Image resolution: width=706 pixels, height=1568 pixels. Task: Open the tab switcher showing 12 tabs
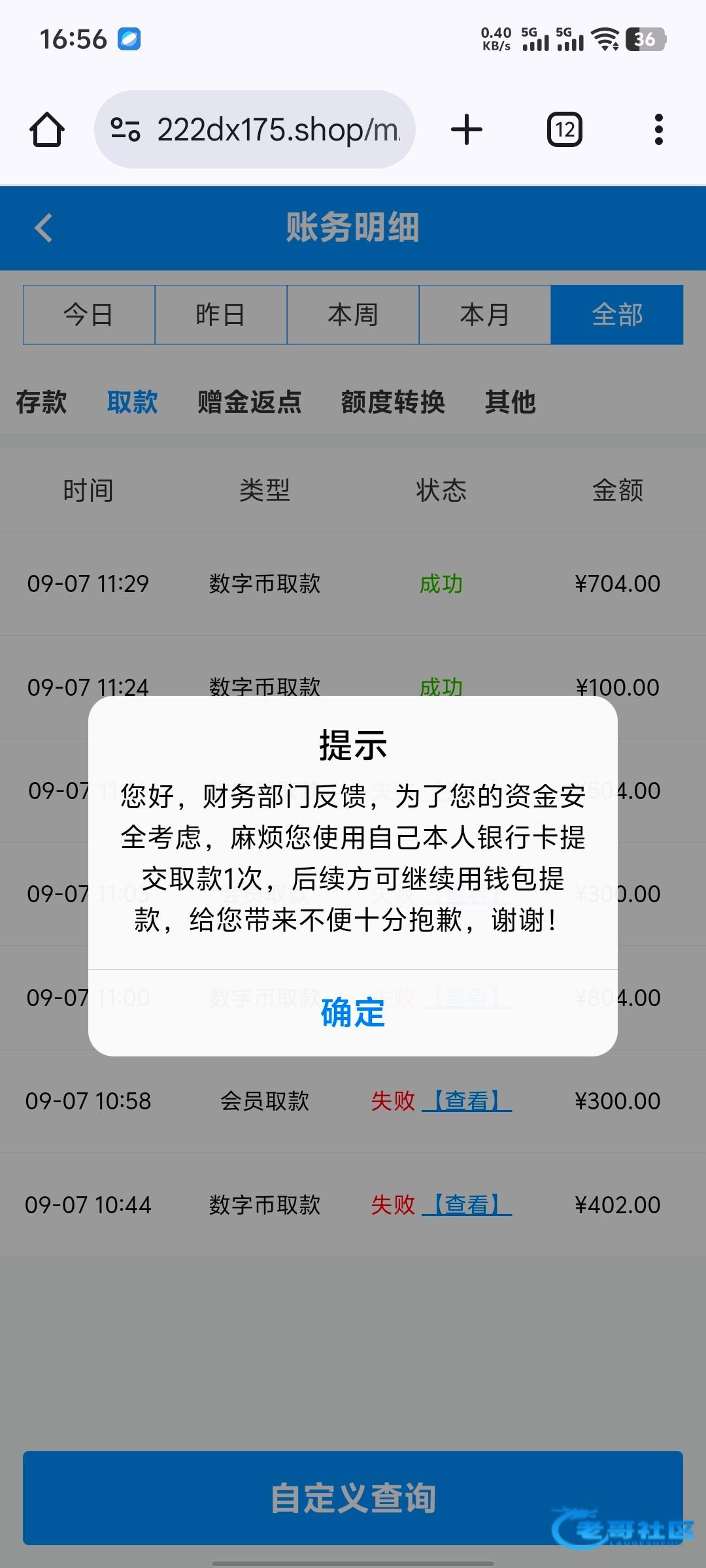(565, 129)
